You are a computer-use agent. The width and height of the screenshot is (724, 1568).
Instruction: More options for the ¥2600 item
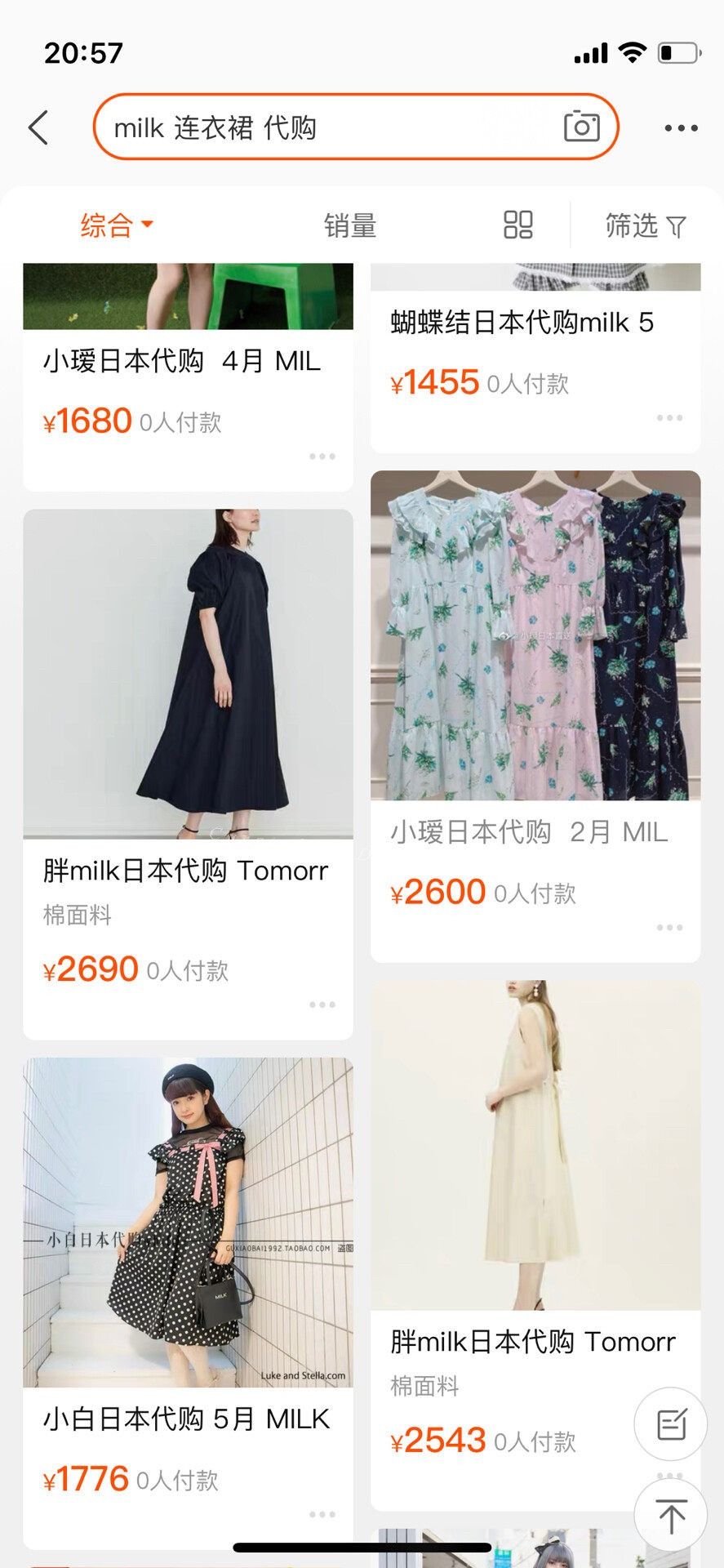coord(669,928)
